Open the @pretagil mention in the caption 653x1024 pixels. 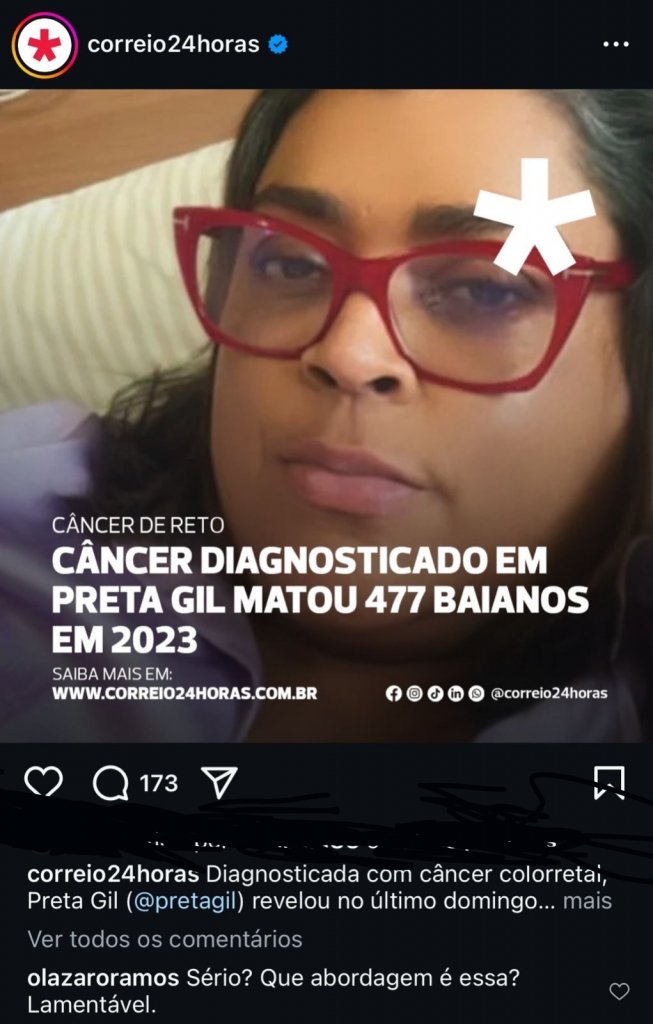(188, 901)
